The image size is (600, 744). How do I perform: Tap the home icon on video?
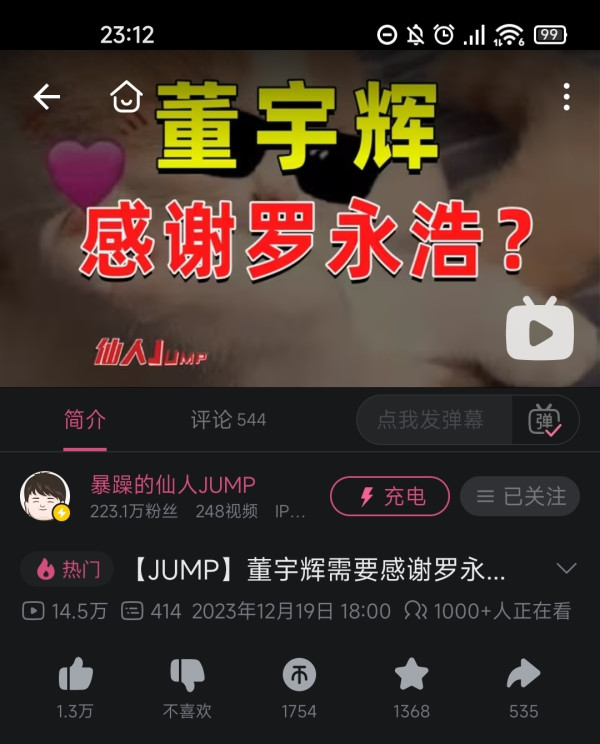[126, 96]
